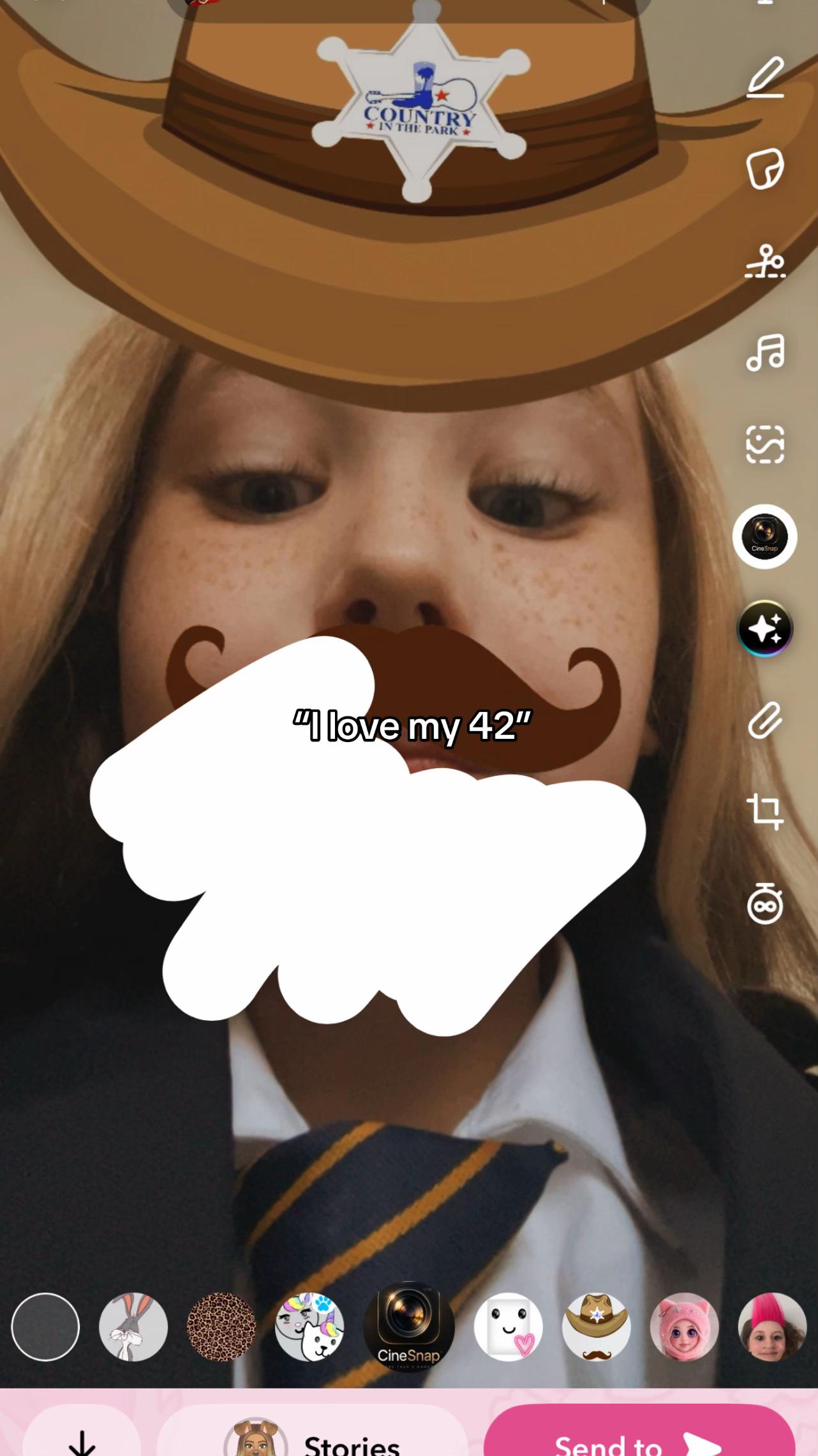Attach a link with paperclip icon

pyautogui.click(x=765, y=720)
